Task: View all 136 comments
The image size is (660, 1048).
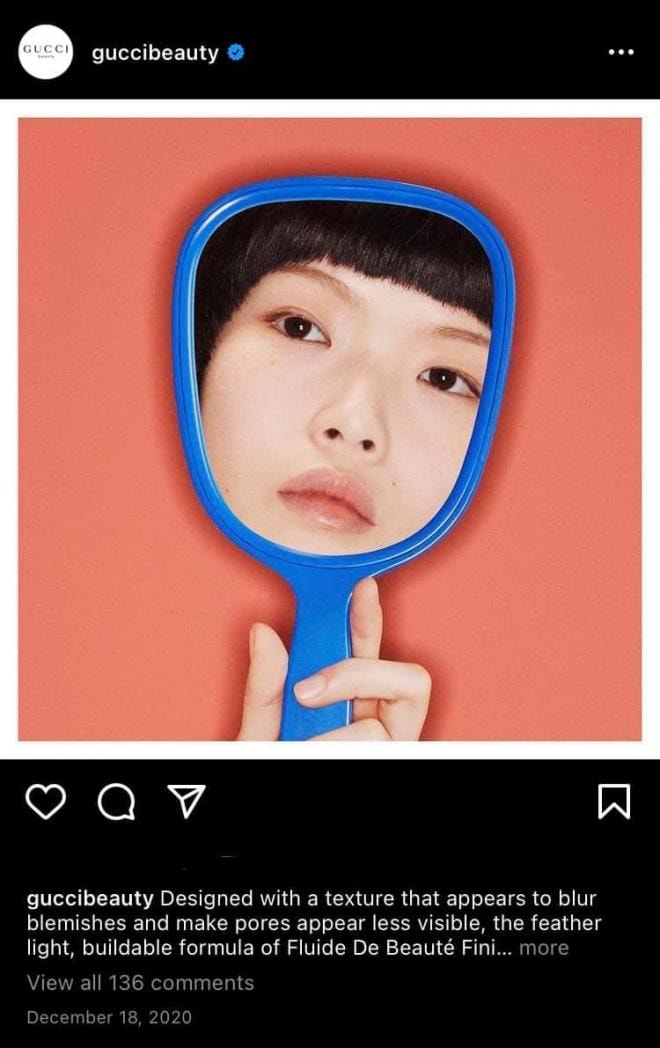Action: (x=140, y=983)
